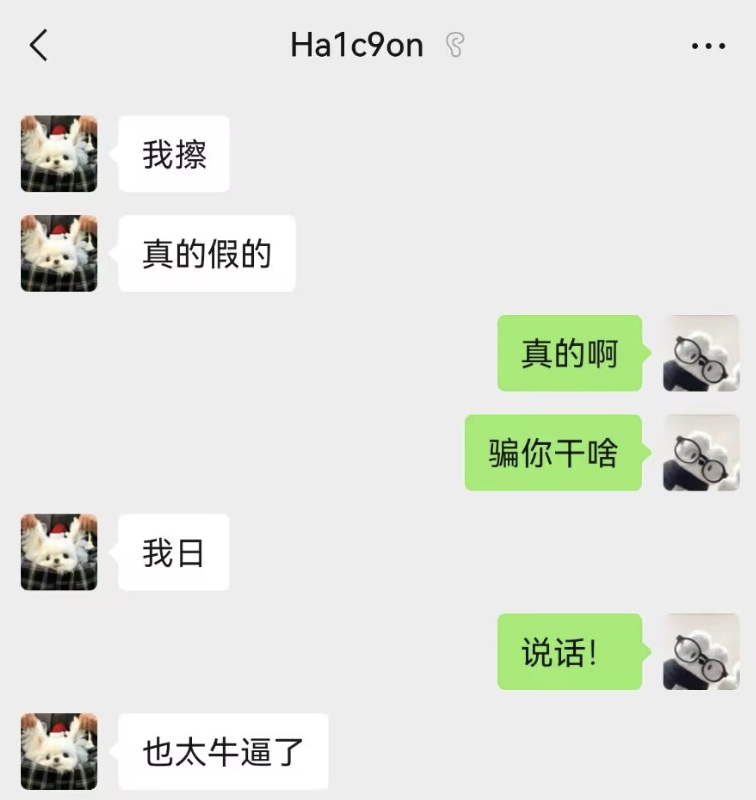Tap my avatar beside 真的啊
756x800 pixels.
(701, 353)
